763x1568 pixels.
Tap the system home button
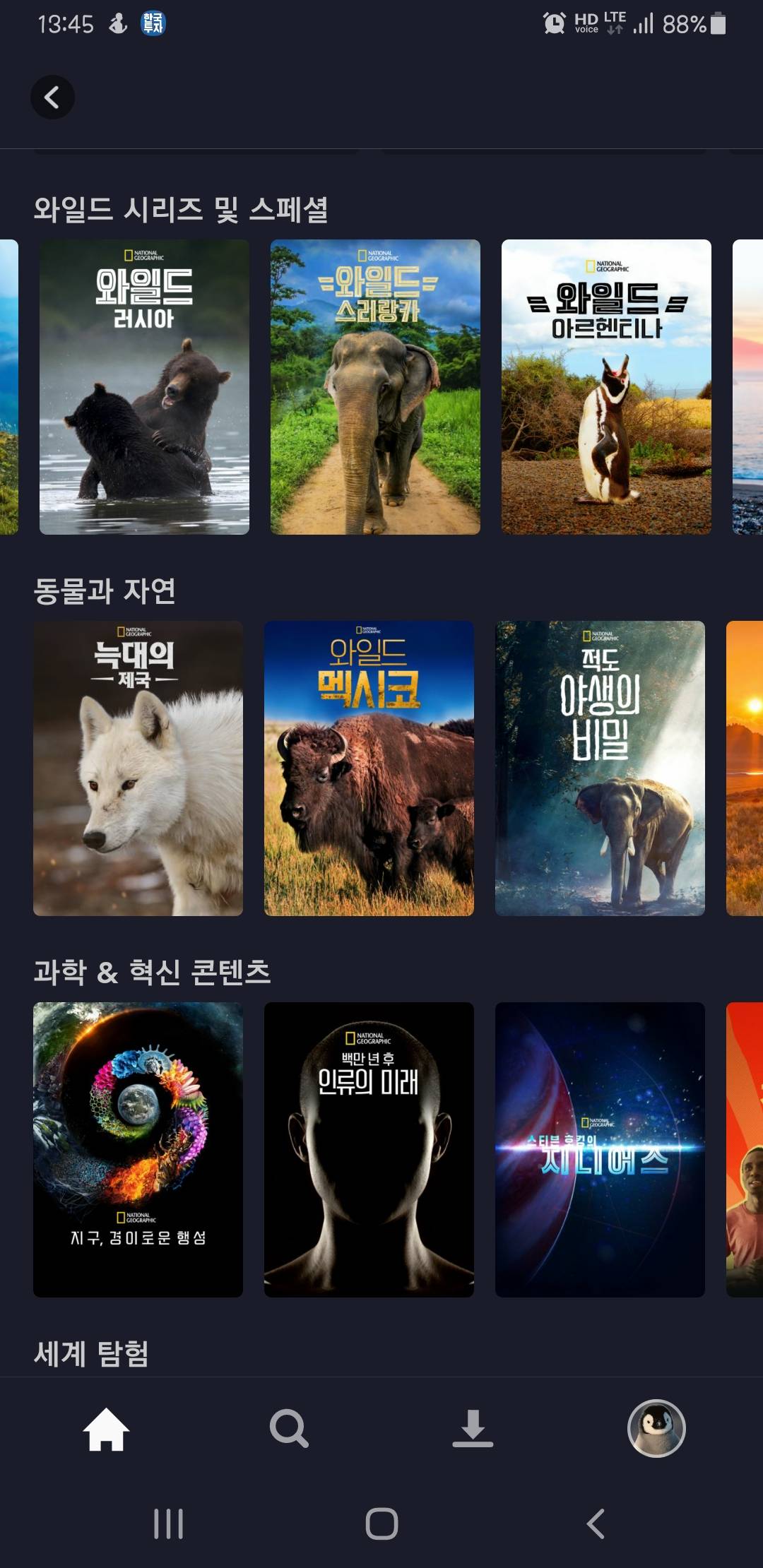coord(381,1524)
